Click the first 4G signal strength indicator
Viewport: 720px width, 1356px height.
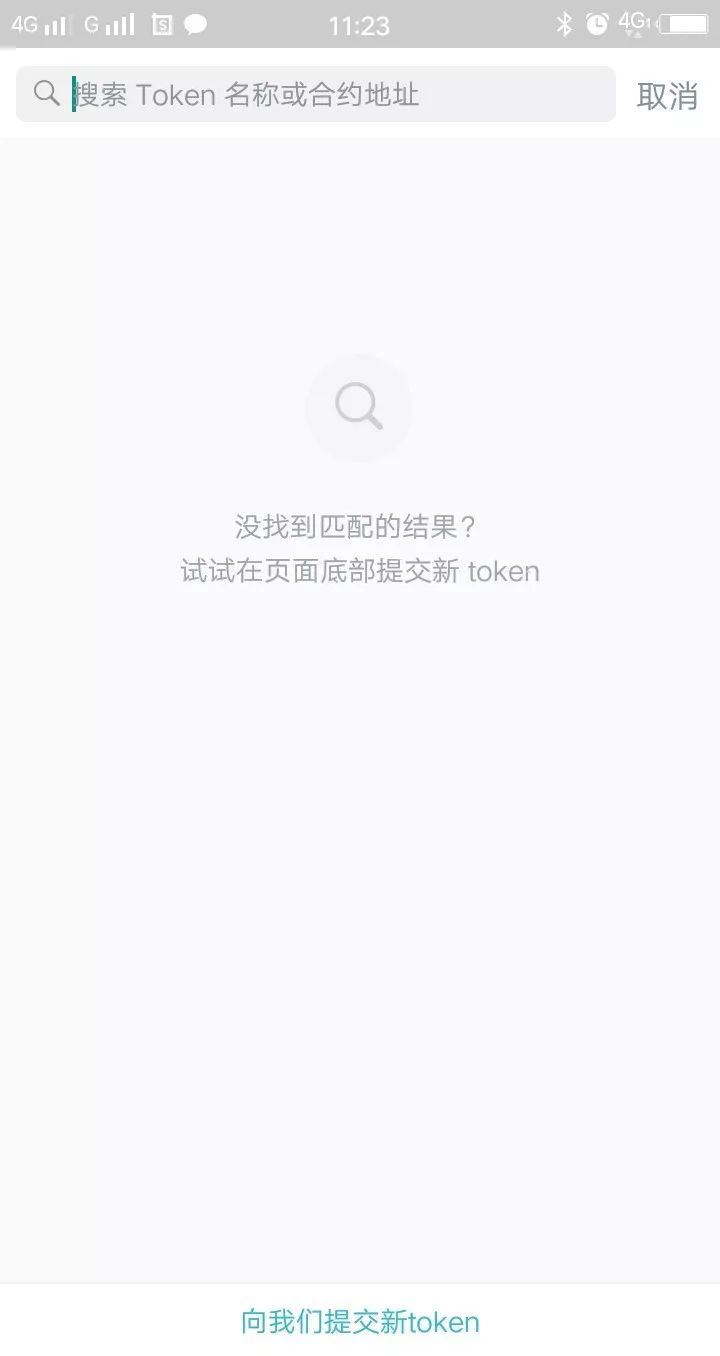40,22
